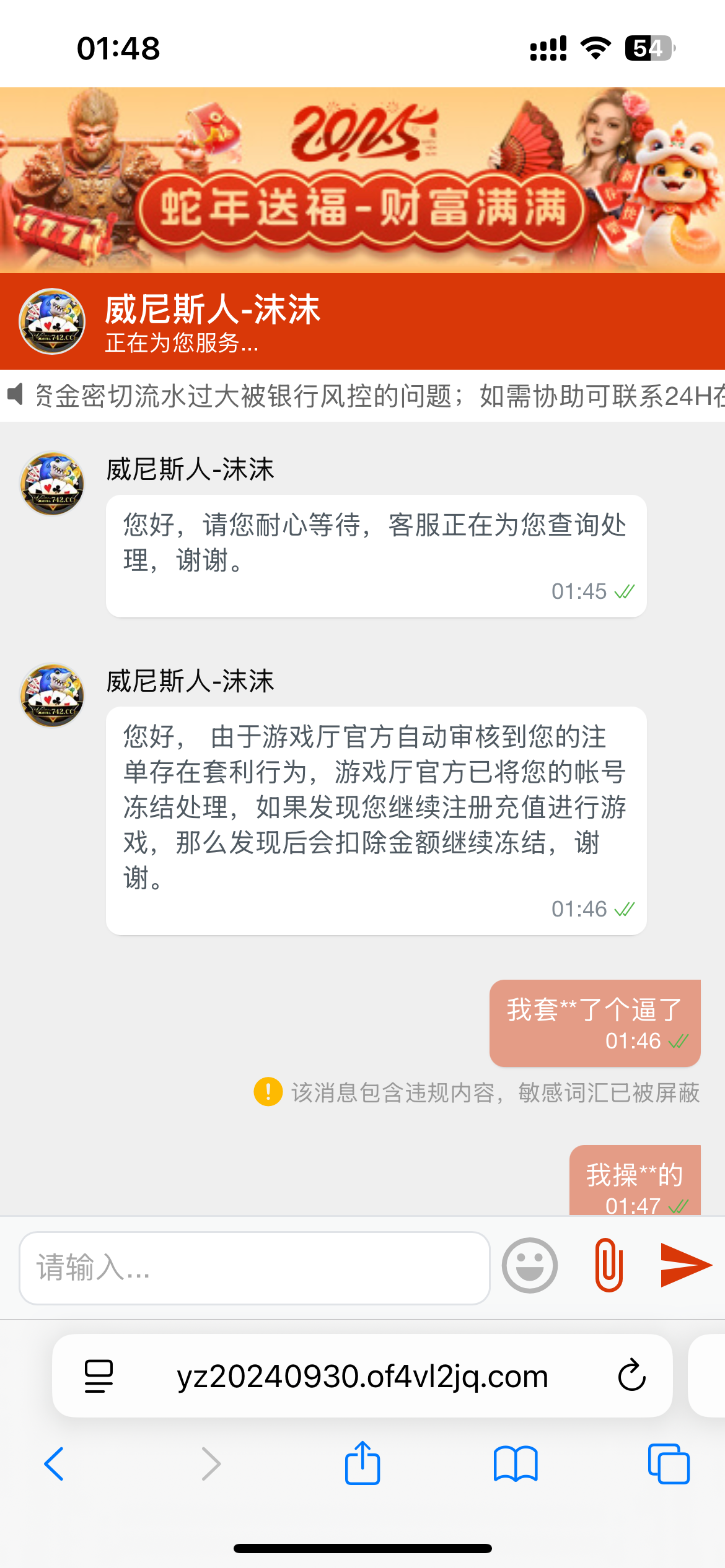Show all open Safari tabs
The width and height of the screenshot is (725, 1568).
click(668, 1464)
